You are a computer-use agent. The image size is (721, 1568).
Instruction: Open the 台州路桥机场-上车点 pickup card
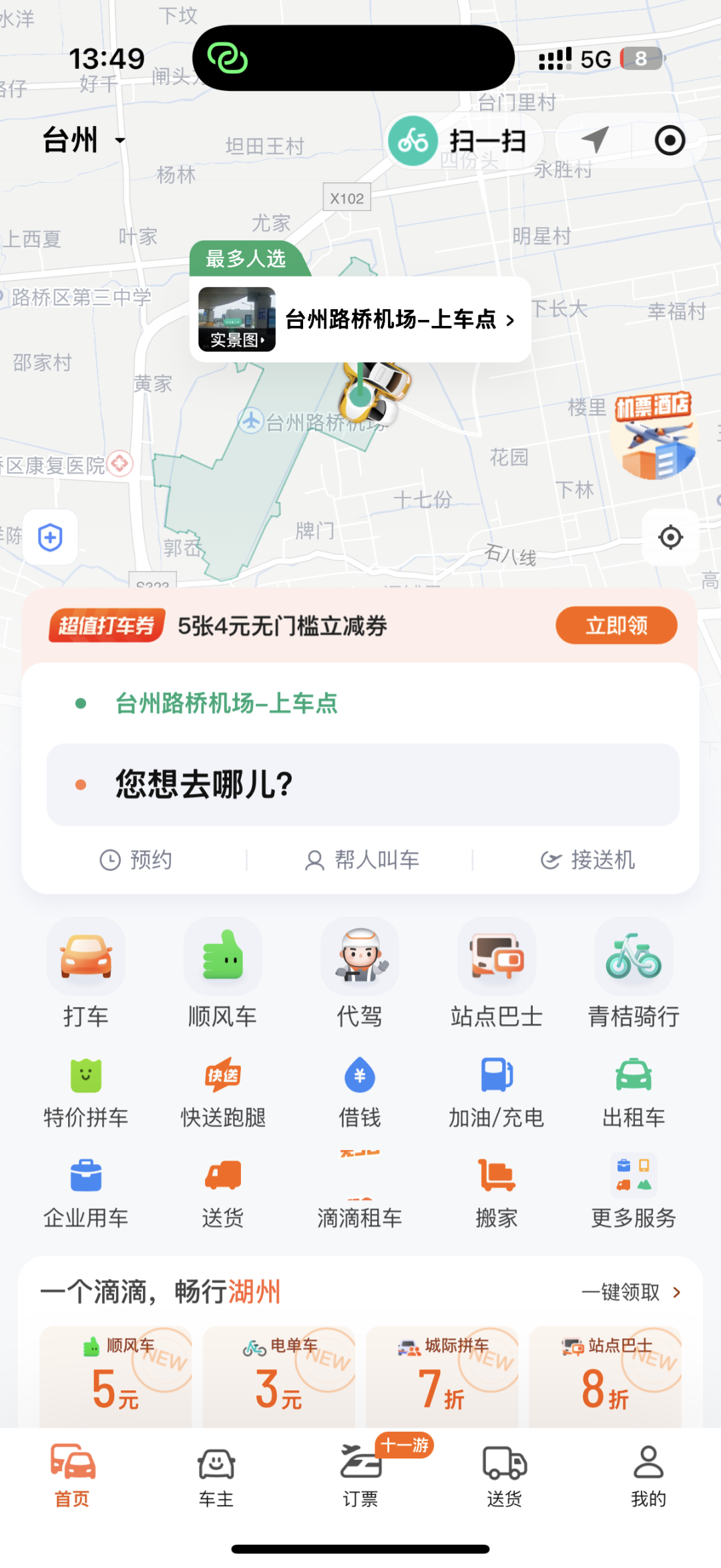360,320
